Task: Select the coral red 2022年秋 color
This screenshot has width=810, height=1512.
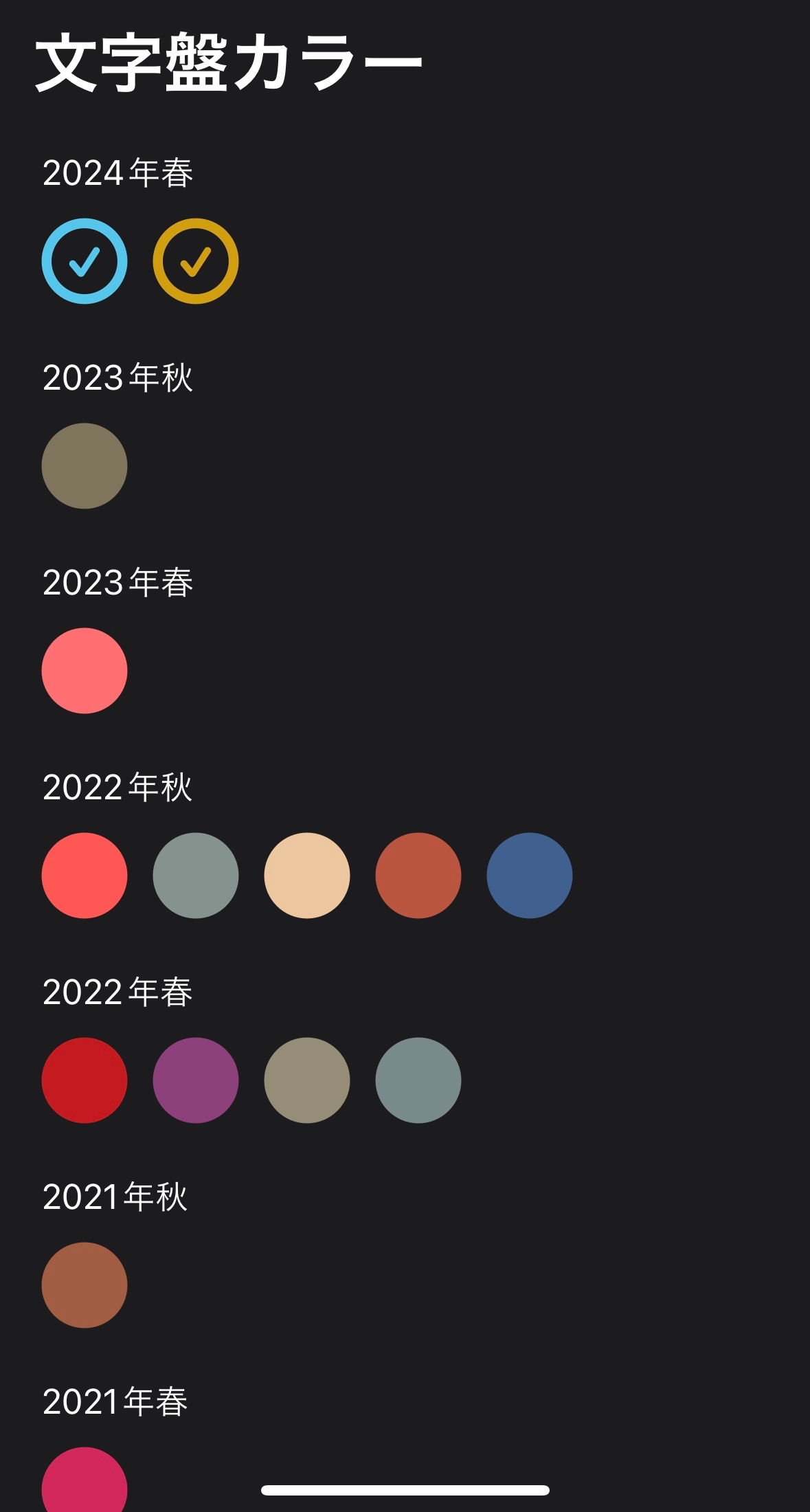Action: click(85, 876)
